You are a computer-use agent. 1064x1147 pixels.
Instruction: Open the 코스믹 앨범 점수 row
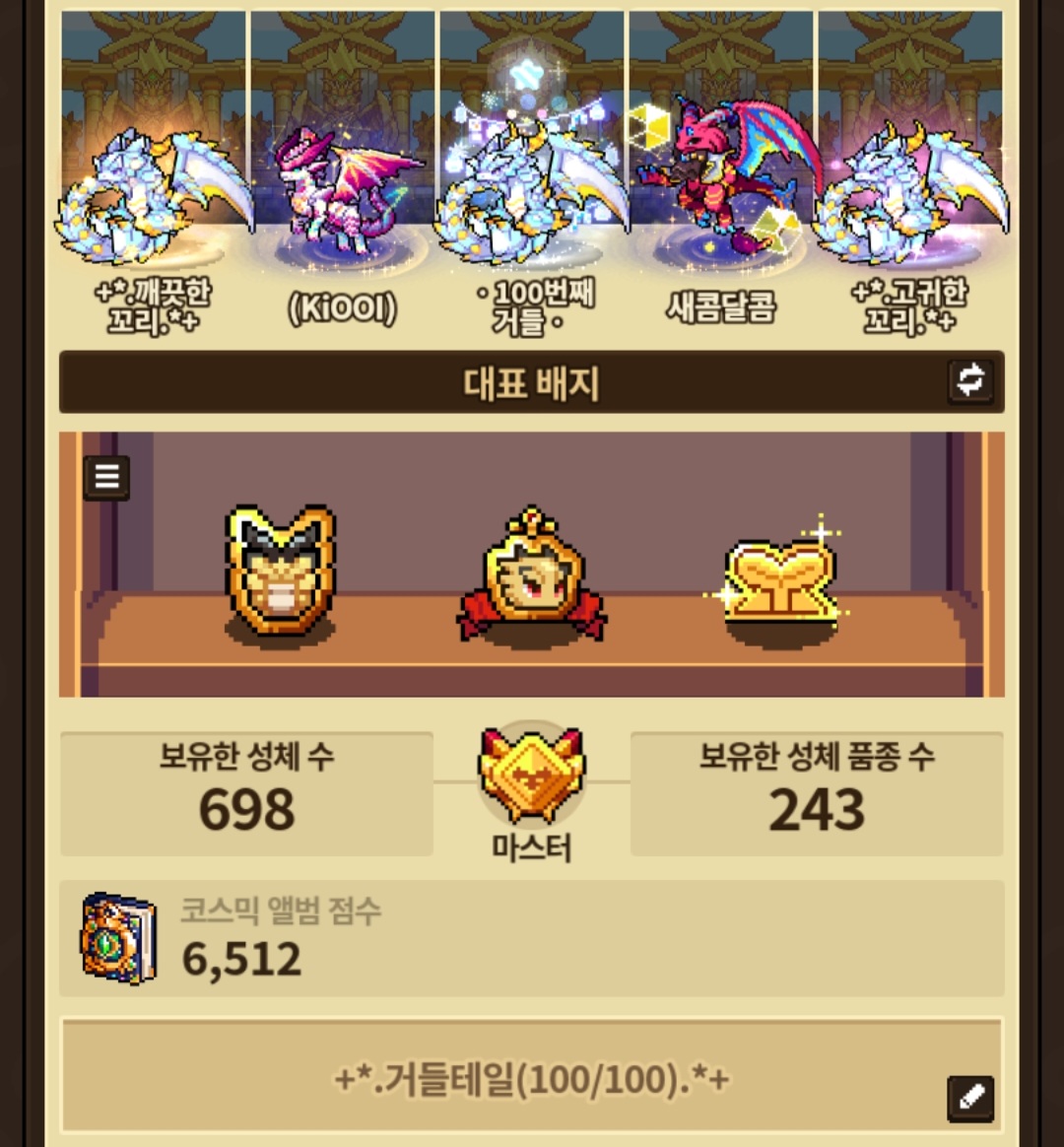tap(532, 939)
